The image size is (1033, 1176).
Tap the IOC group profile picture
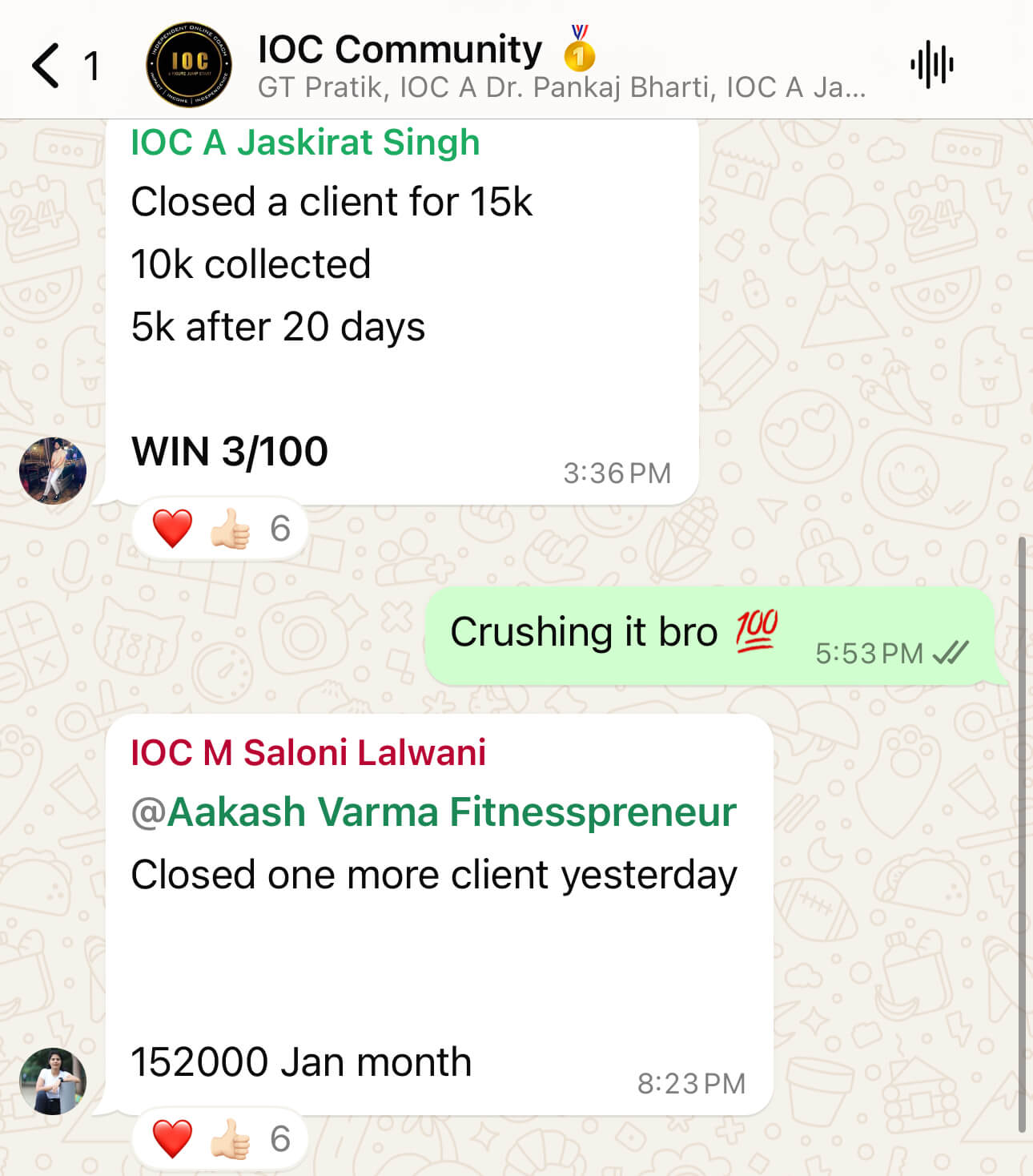(189, 65)
